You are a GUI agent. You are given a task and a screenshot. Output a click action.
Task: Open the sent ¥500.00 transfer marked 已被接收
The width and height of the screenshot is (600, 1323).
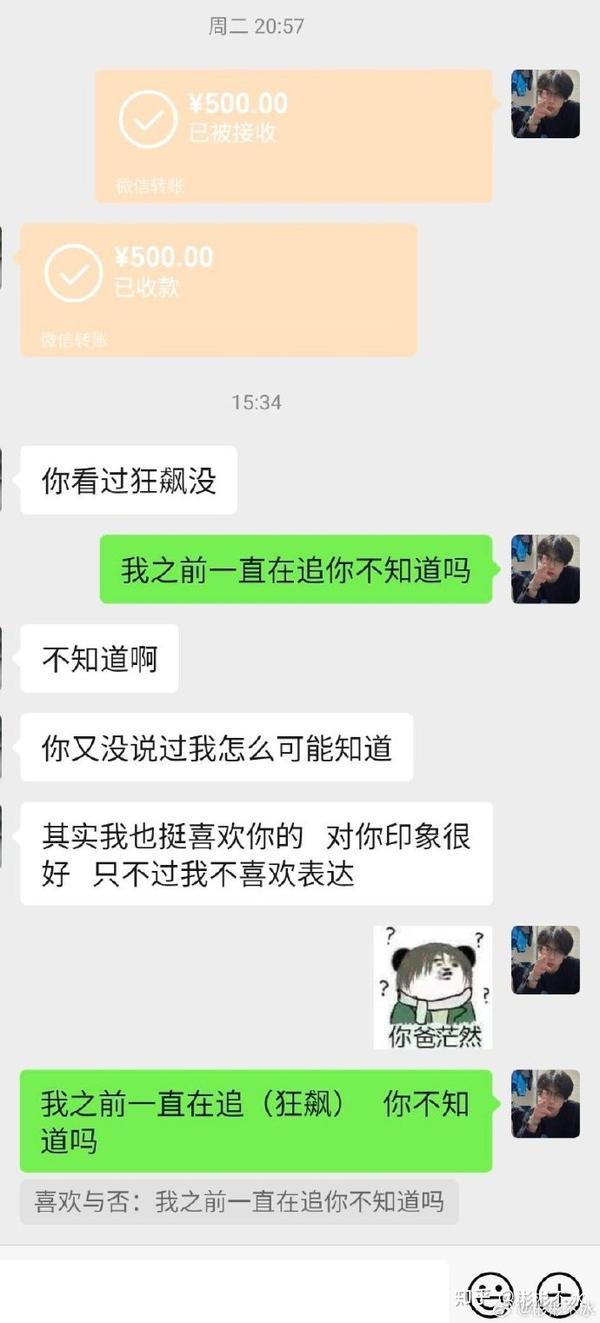[x=294, y=136]
